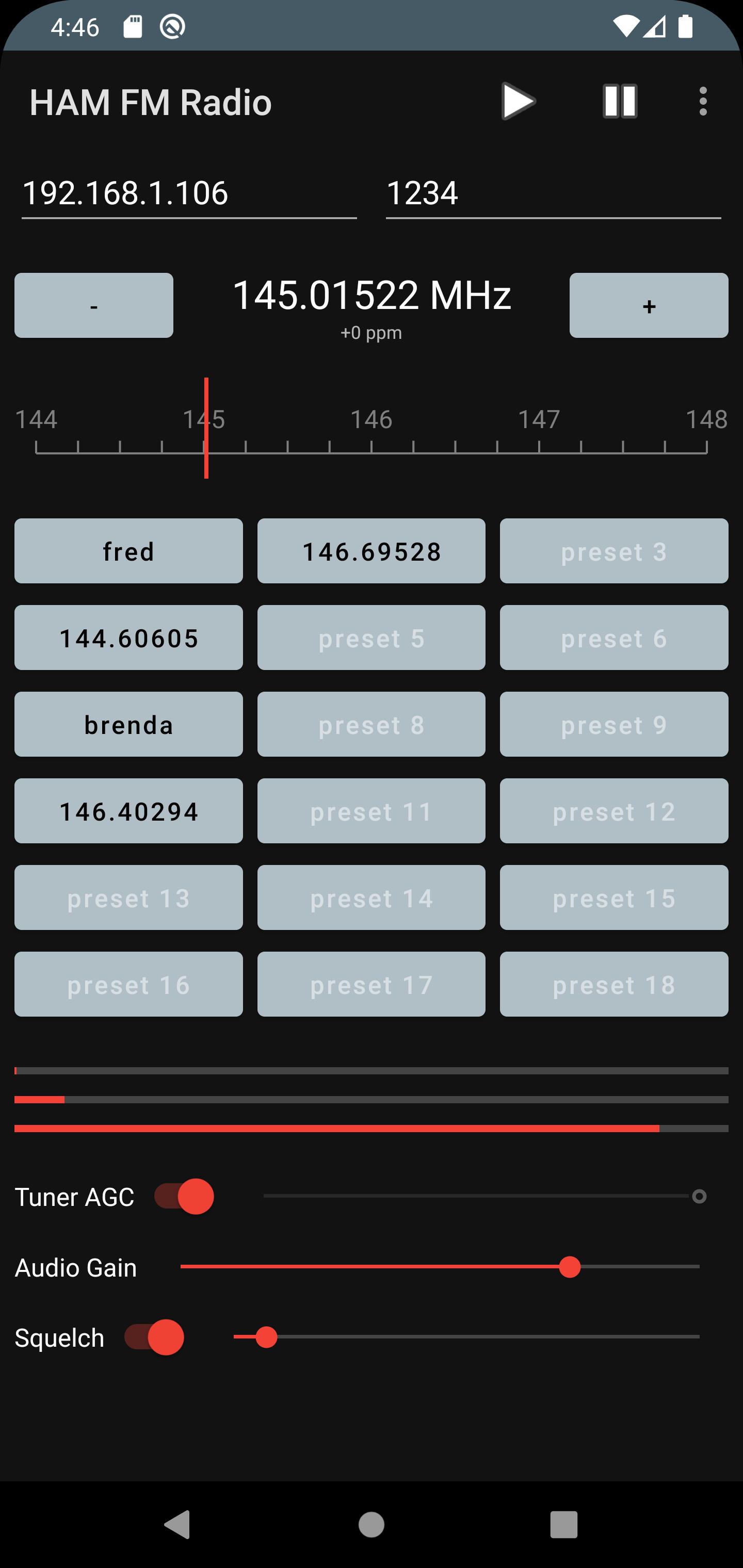The image size is (743, 1568).
Task: Disable the Tuner AGC switch
Action: point(184,1197)
